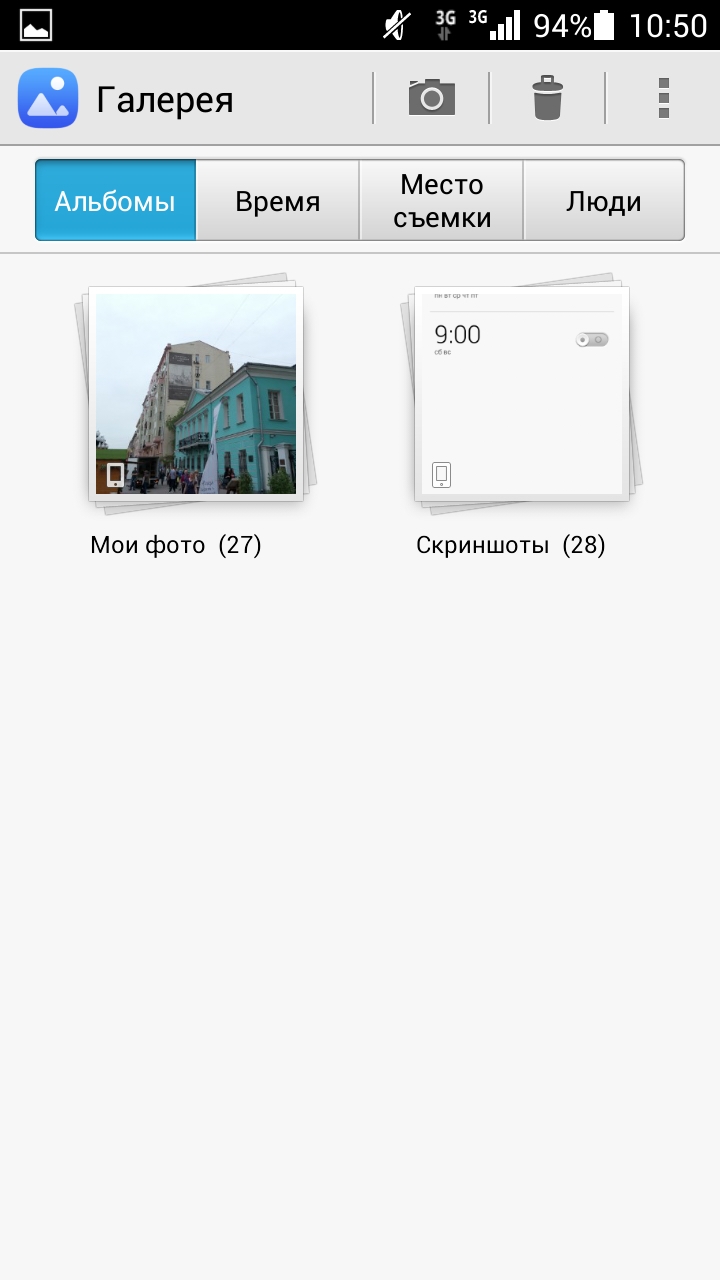Open the Скриншоты album

pos(522,394)
